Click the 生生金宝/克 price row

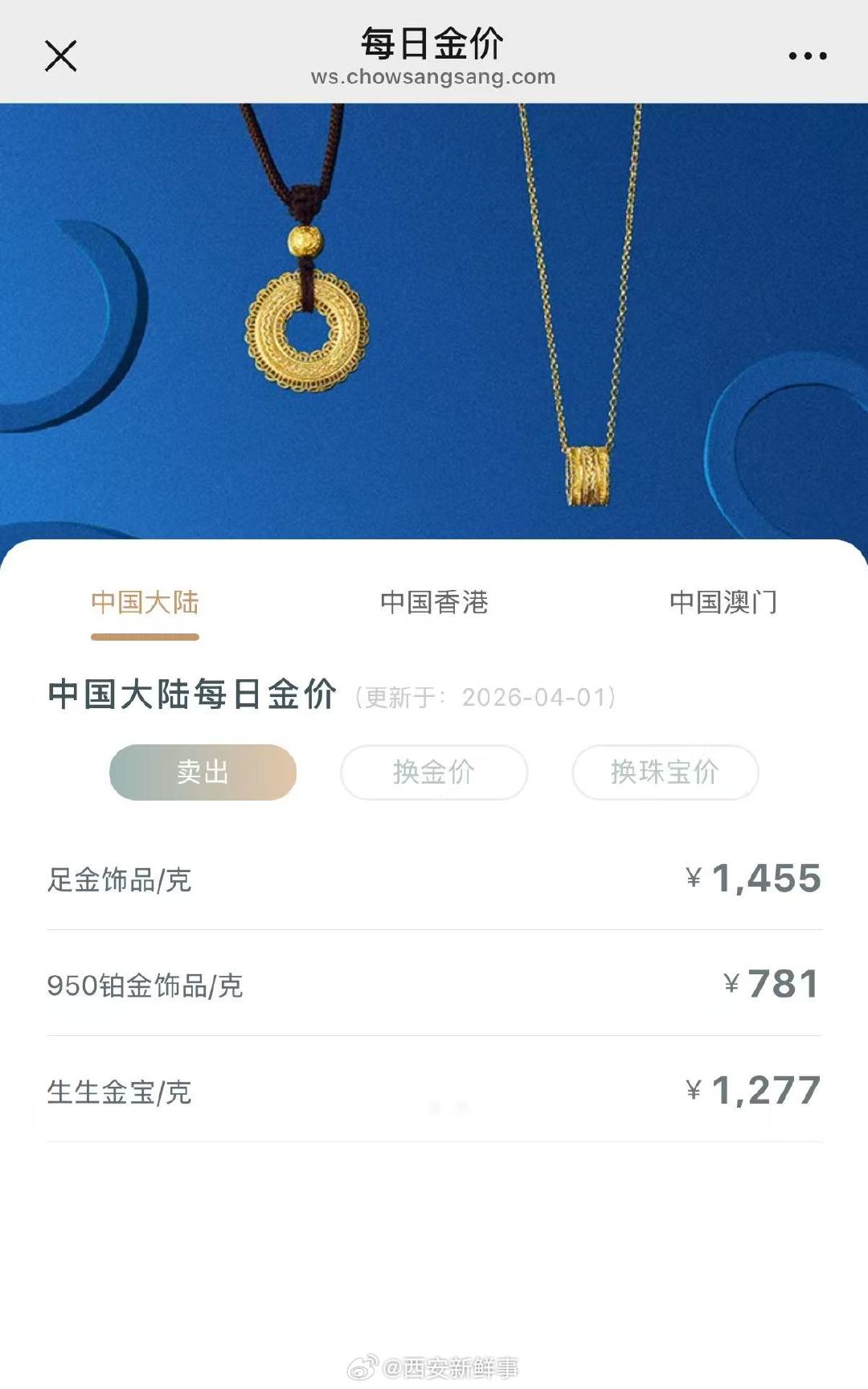click(434, 1092)
